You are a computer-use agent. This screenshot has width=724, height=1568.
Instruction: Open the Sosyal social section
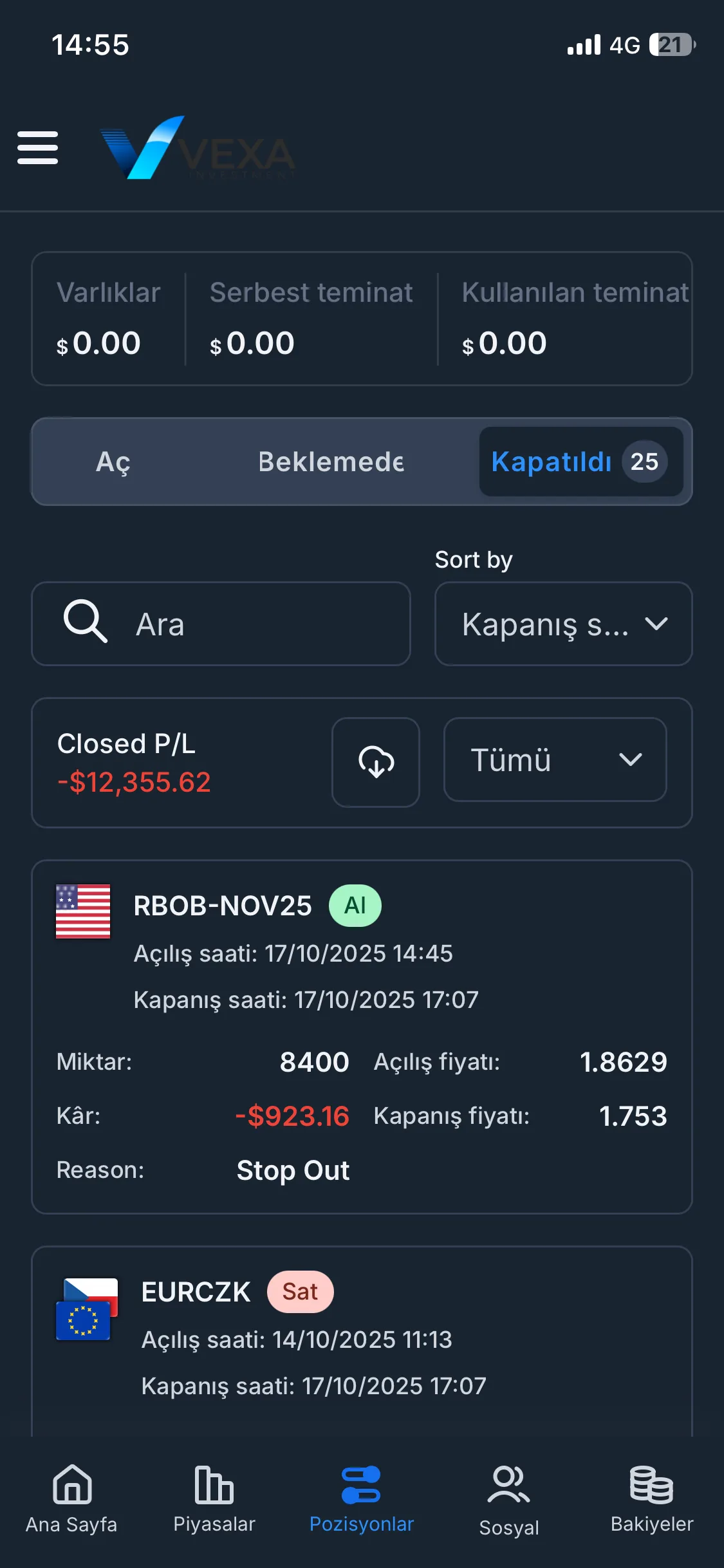[x=508, y=1500]
